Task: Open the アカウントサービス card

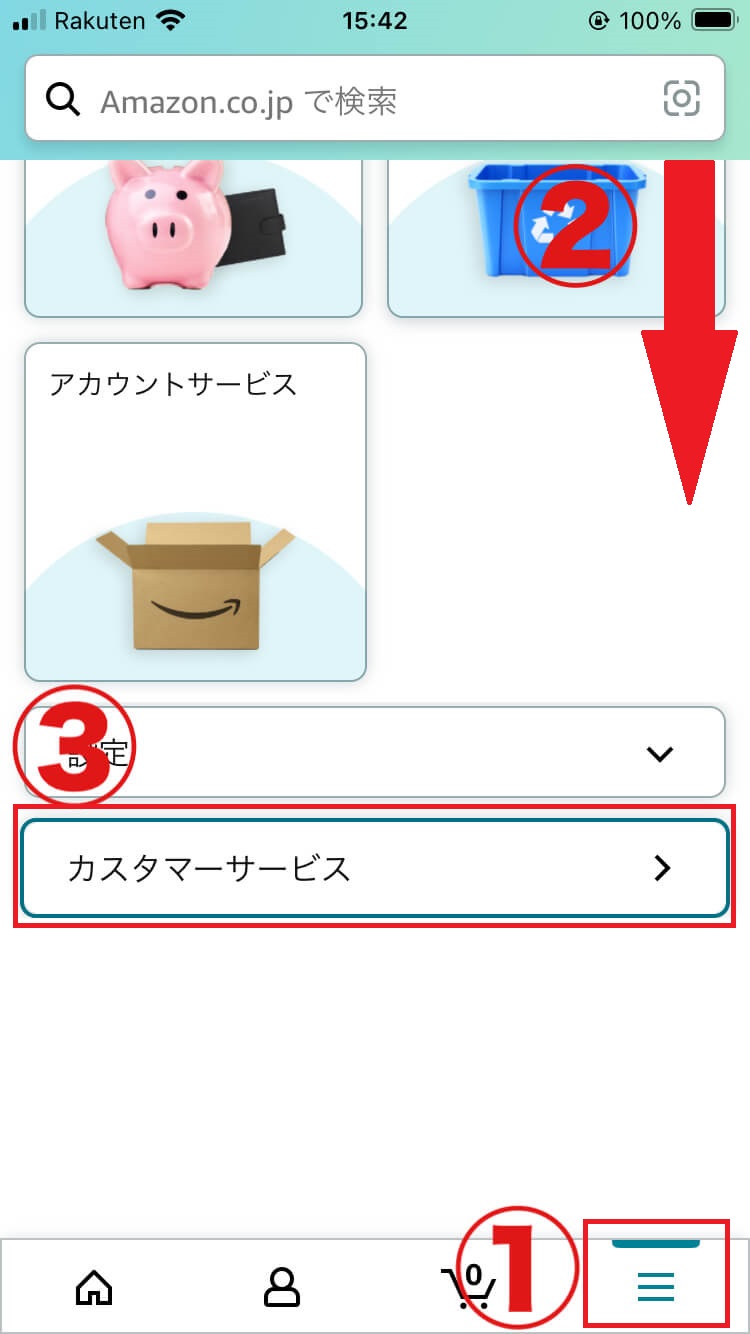Action: click(195, 511)
